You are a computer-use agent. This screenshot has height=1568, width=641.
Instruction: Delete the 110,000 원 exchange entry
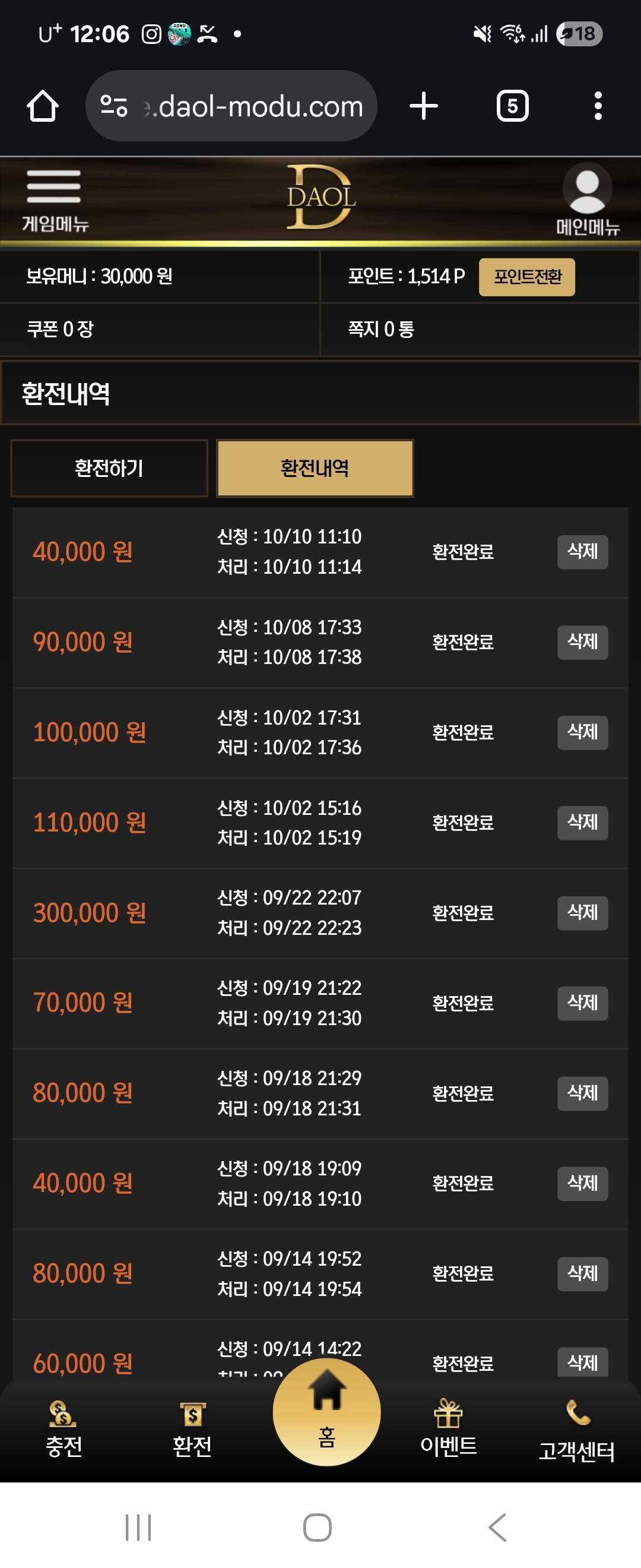click(582, 823)
